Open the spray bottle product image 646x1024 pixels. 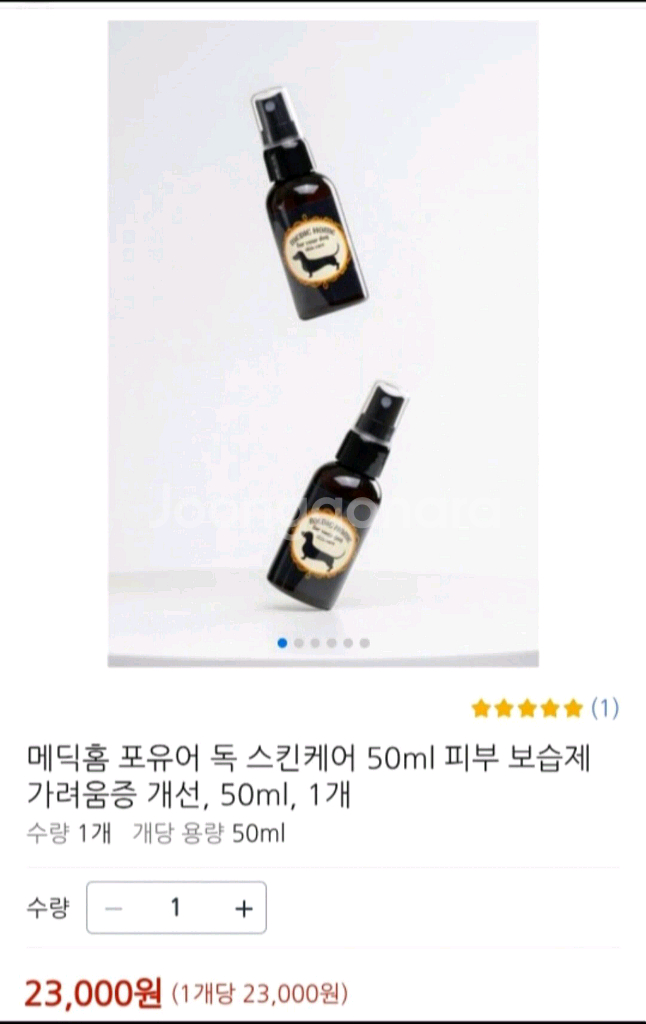click(x=323, y=340)
